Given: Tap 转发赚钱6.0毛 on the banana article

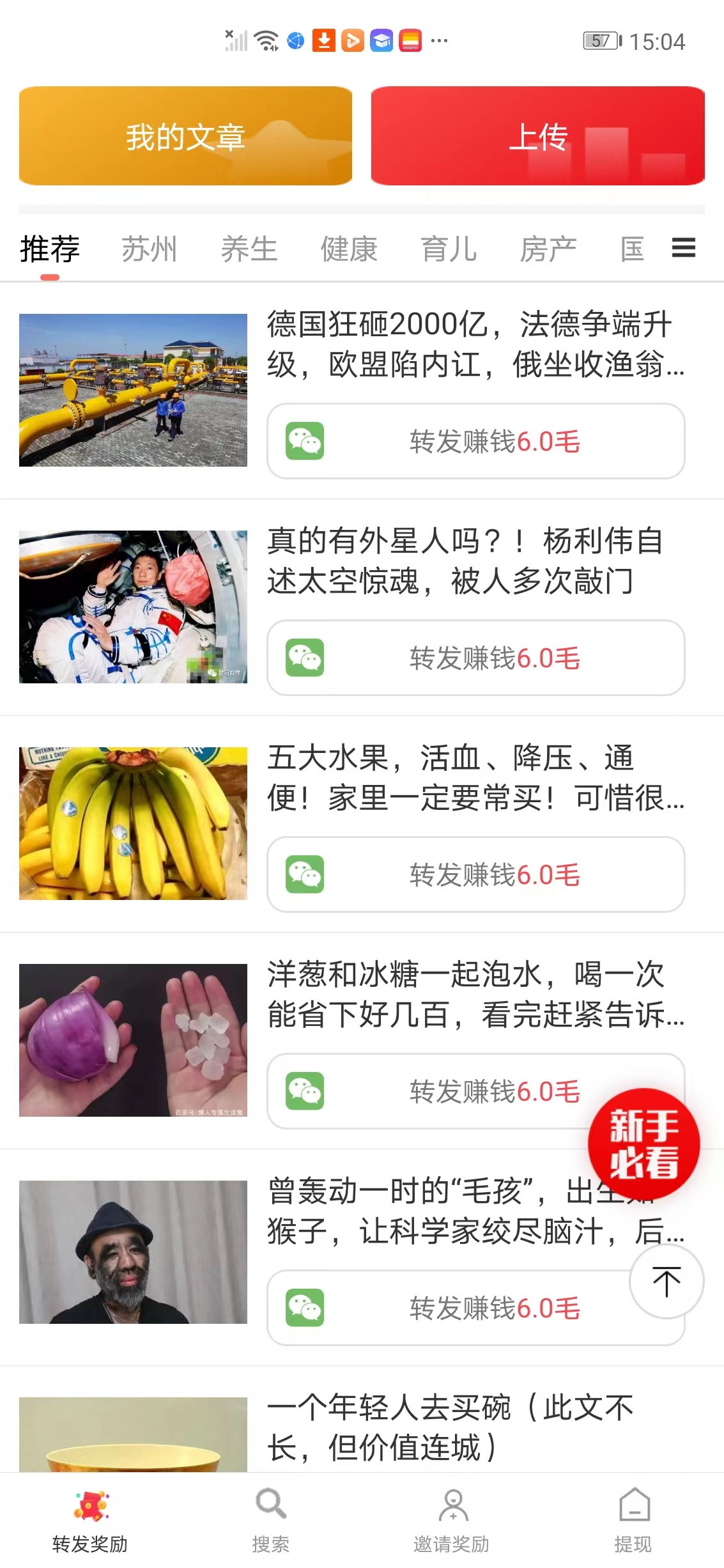Looking at the screenshot, I should coord(494,876).
